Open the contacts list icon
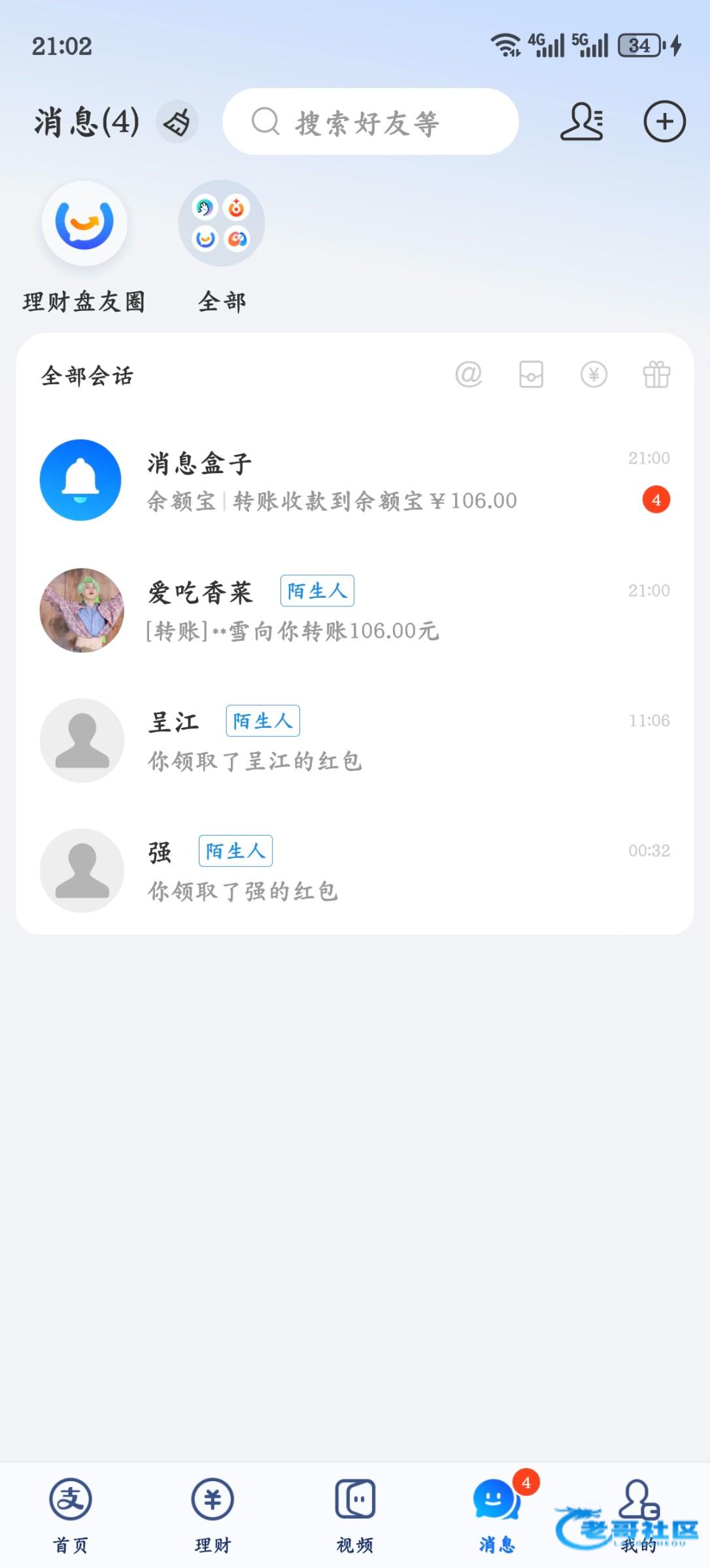The width and height of the screenshot is (710, 1568). click(x=581, y=122)
